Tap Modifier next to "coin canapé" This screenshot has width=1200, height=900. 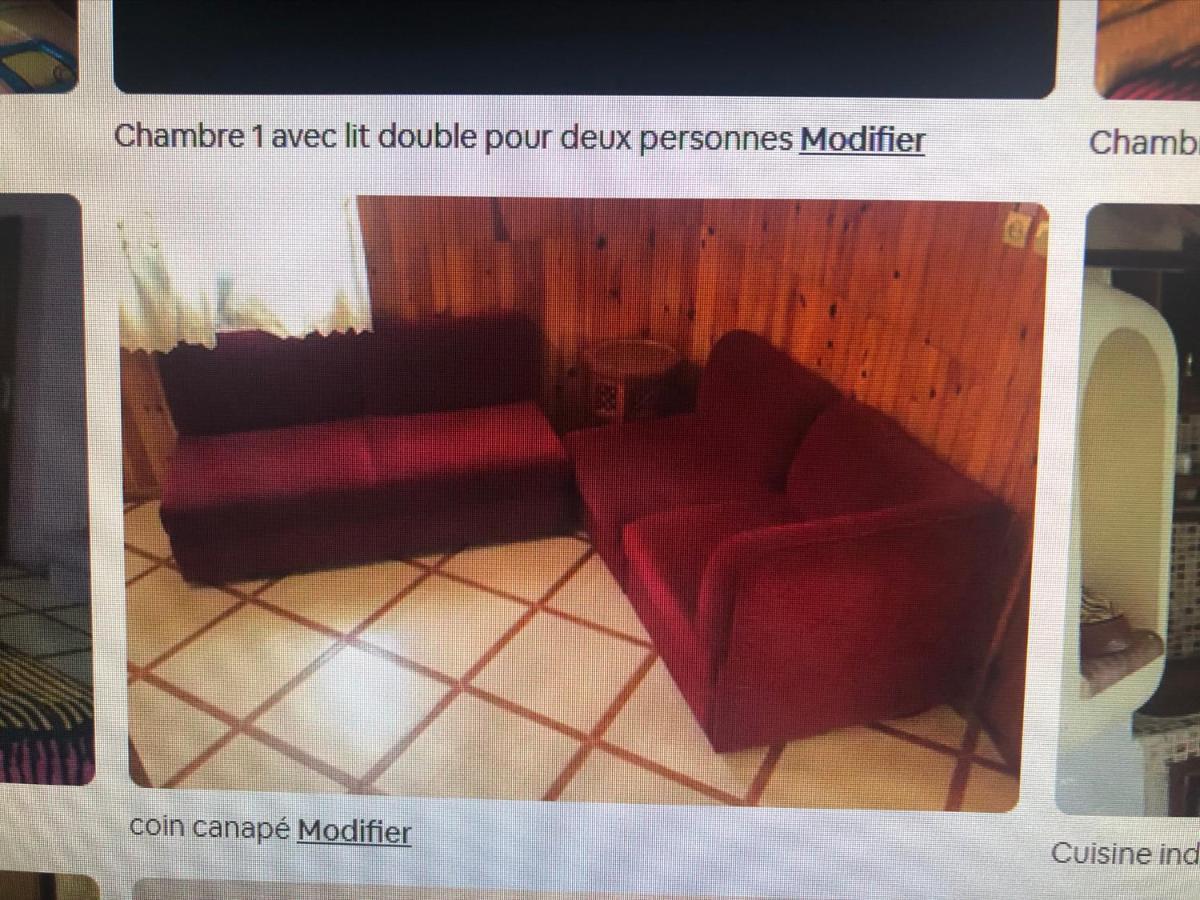pos(353,831)
